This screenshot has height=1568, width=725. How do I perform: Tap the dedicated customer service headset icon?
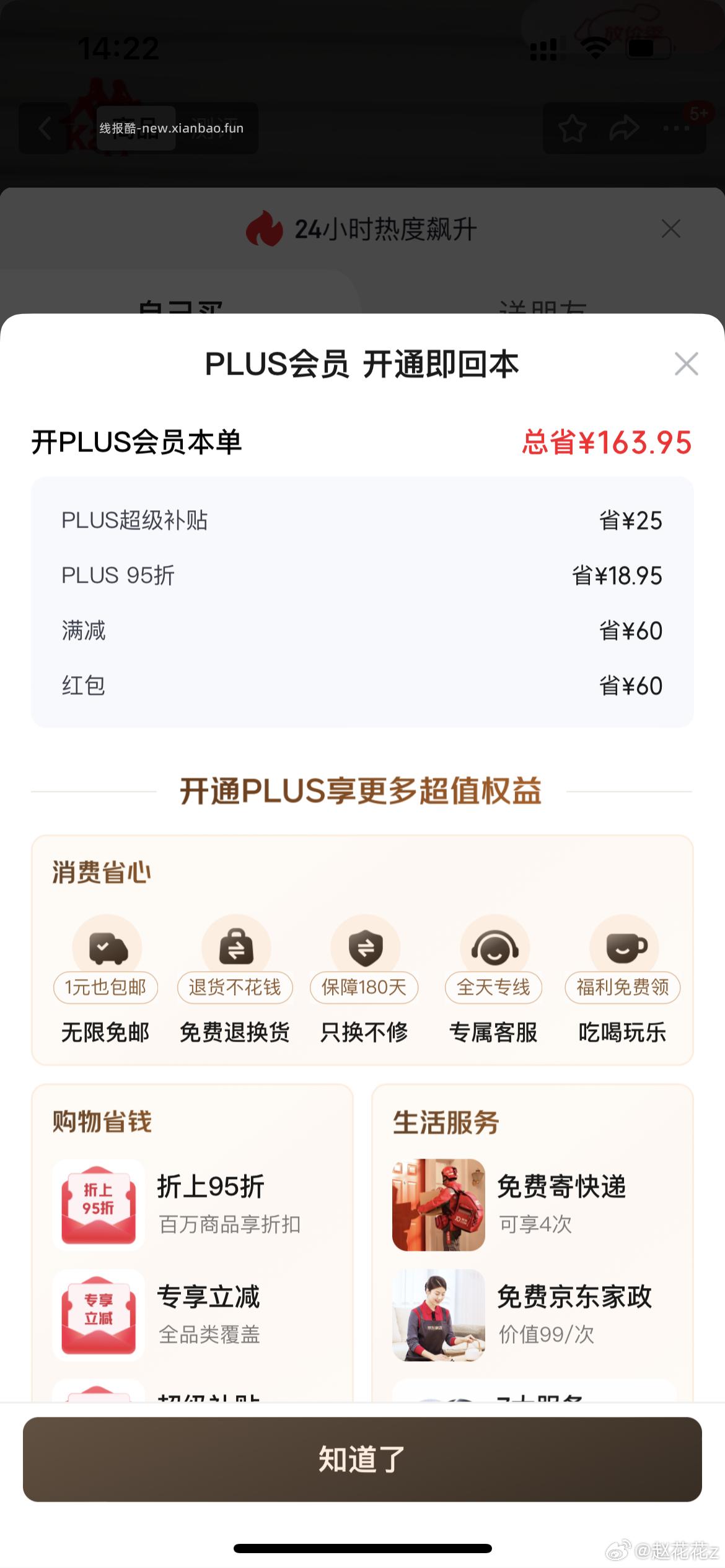tap(494, 947)
